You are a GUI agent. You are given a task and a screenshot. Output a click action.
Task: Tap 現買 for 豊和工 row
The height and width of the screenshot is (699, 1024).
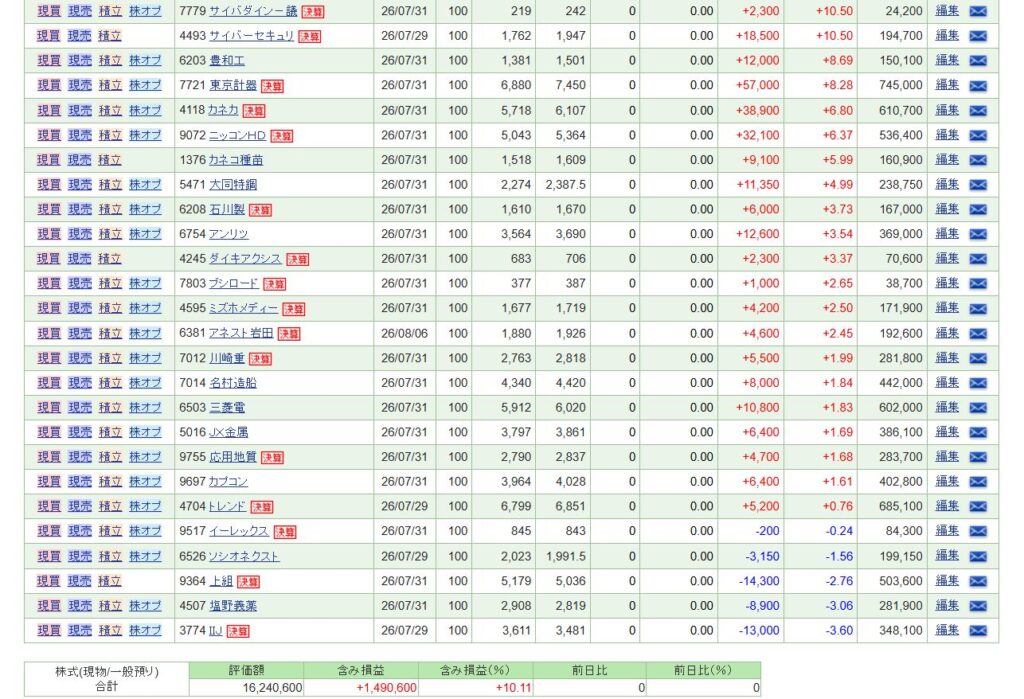click(x=49, y=61)
